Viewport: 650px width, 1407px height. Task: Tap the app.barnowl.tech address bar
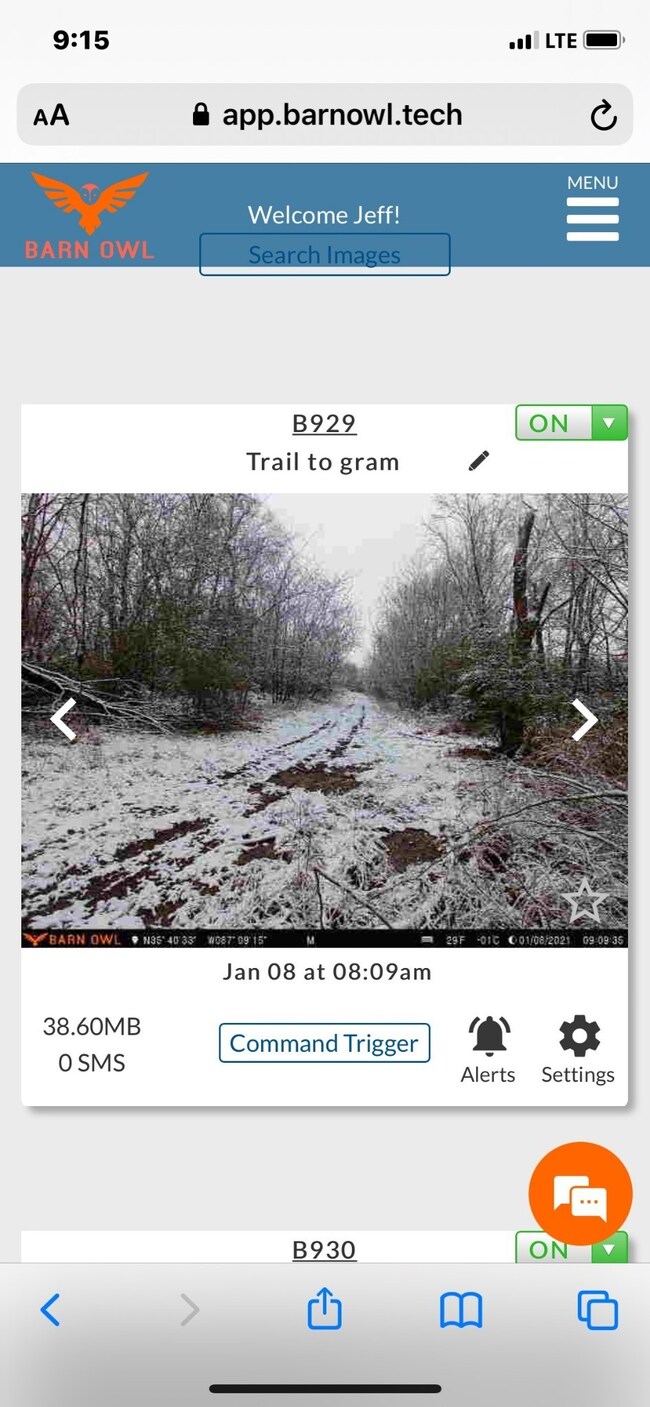click(328, 115)
